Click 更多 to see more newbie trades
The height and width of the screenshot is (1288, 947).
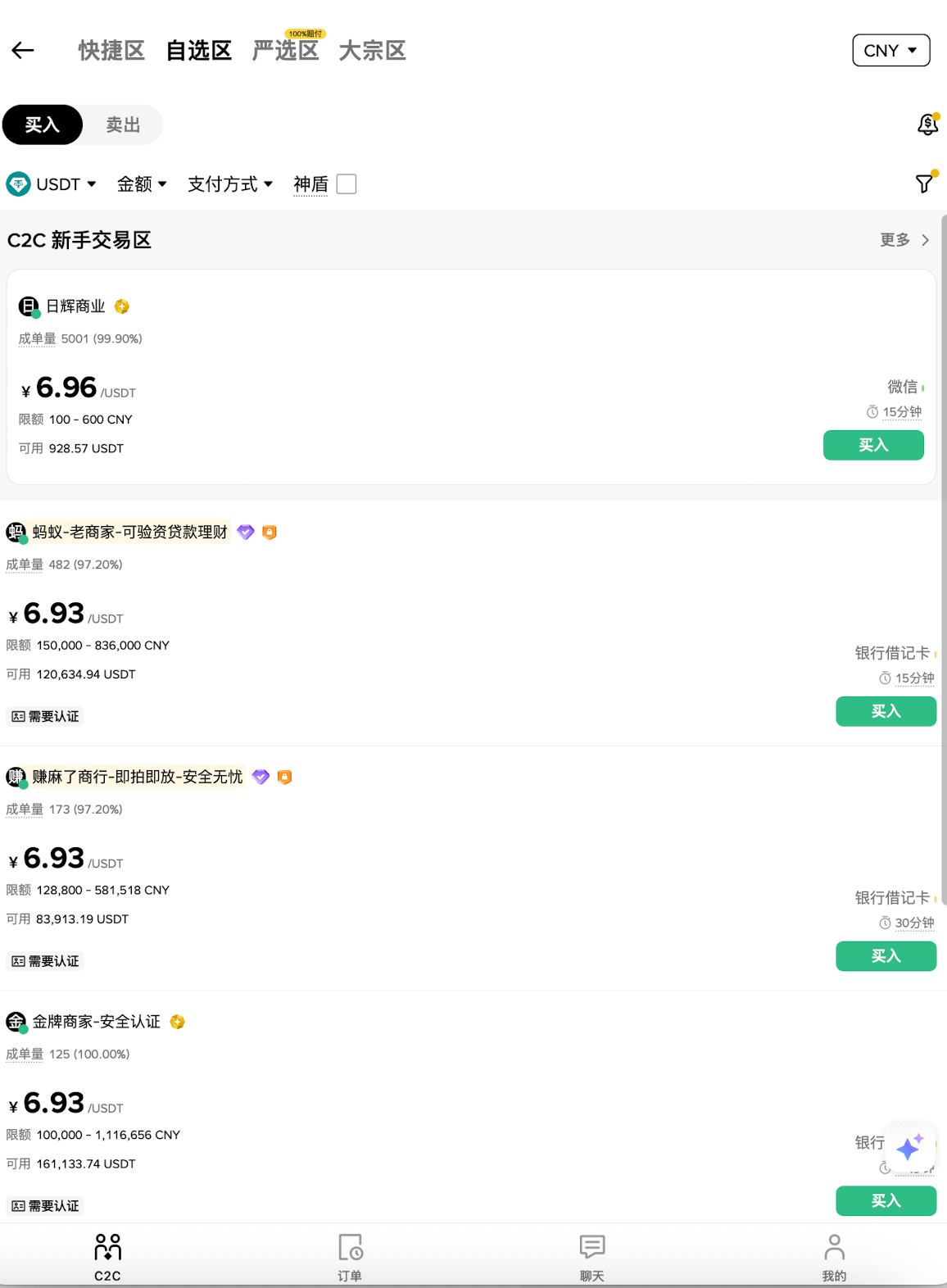pyautogui.click(x=894, y=240)
